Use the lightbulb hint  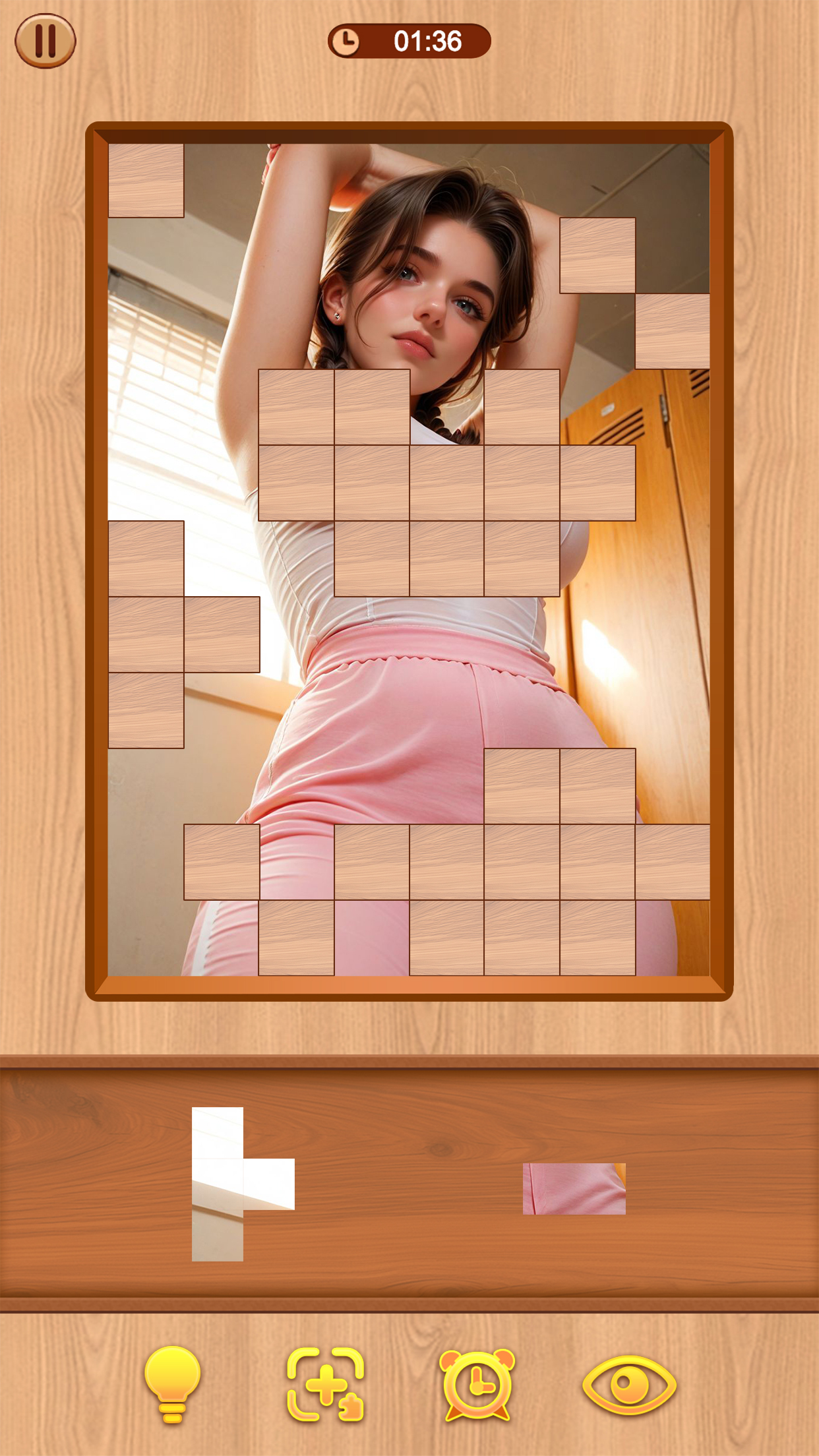pos(172,1384)
